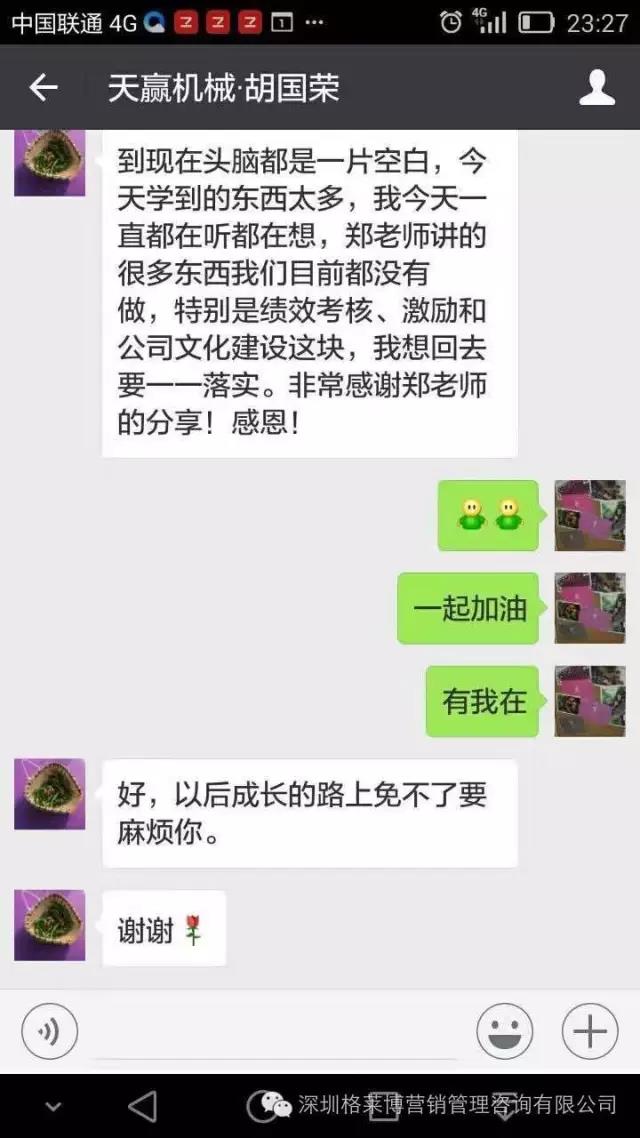Tap the system back triangle button
The image size is (640, 1138).
click(142, 1106)
